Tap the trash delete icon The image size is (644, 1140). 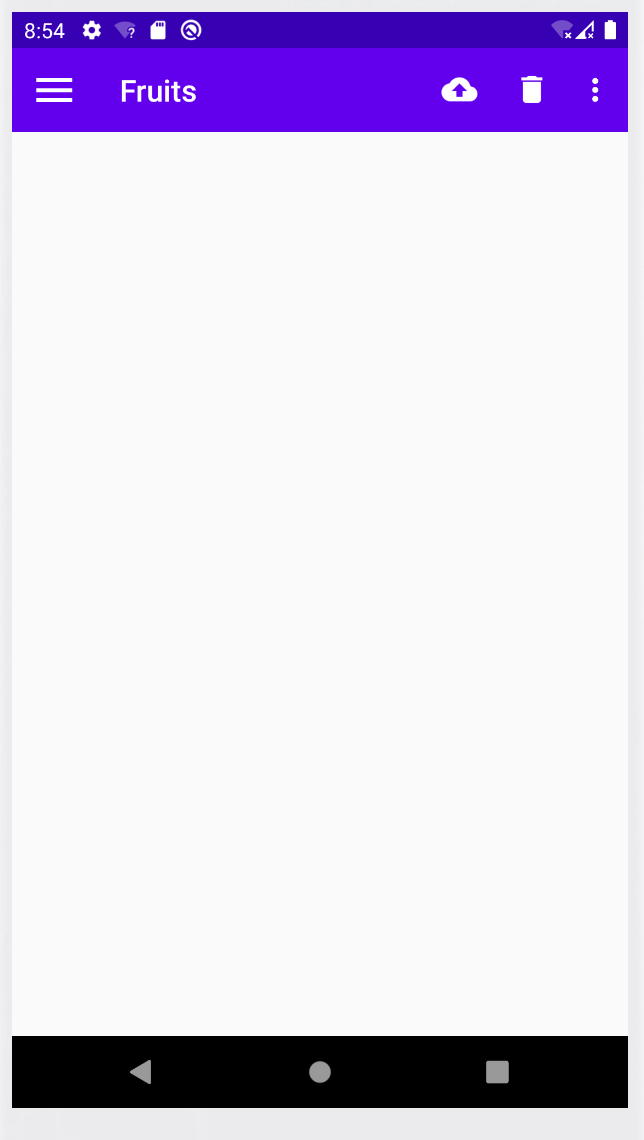point(532,91)
